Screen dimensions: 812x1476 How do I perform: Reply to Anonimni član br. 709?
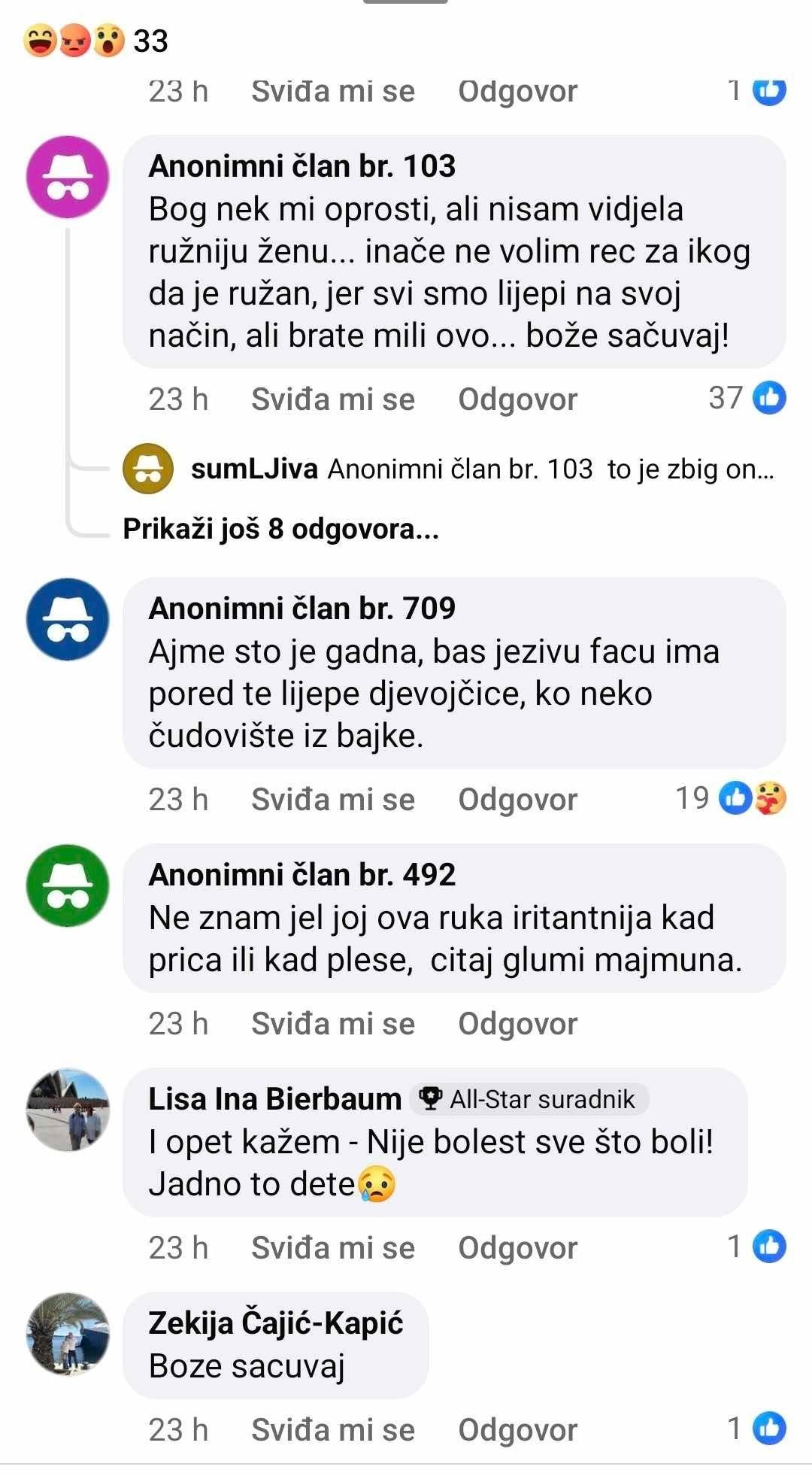click(x=518, y=800)
